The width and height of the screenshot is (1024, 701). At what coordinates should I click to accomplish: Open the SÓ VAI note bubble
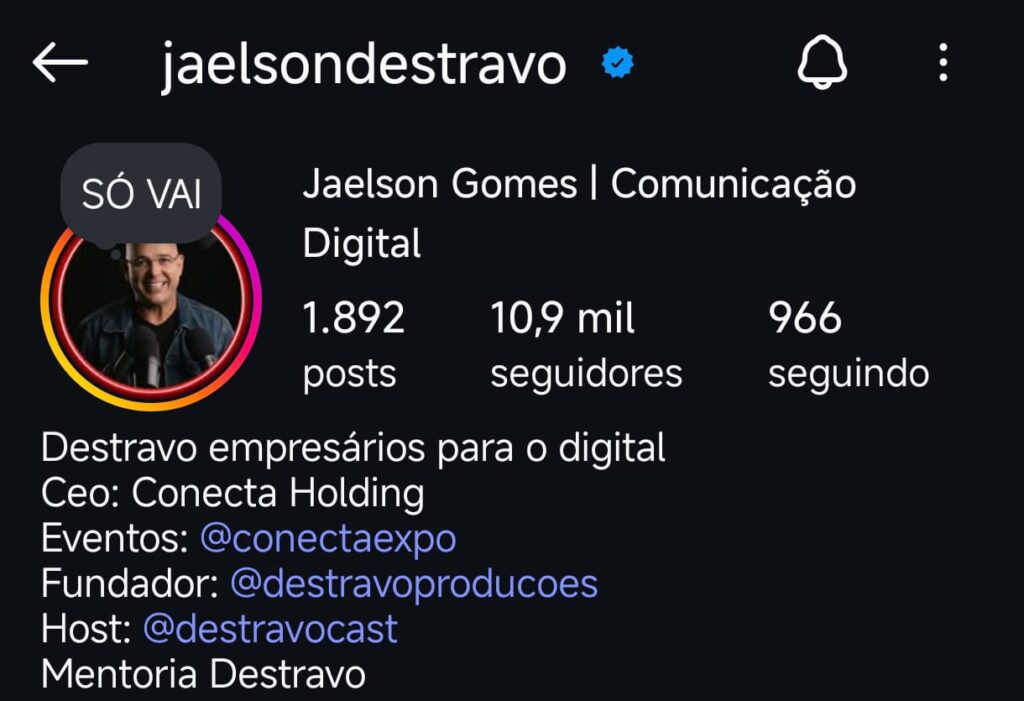(141, 194)
